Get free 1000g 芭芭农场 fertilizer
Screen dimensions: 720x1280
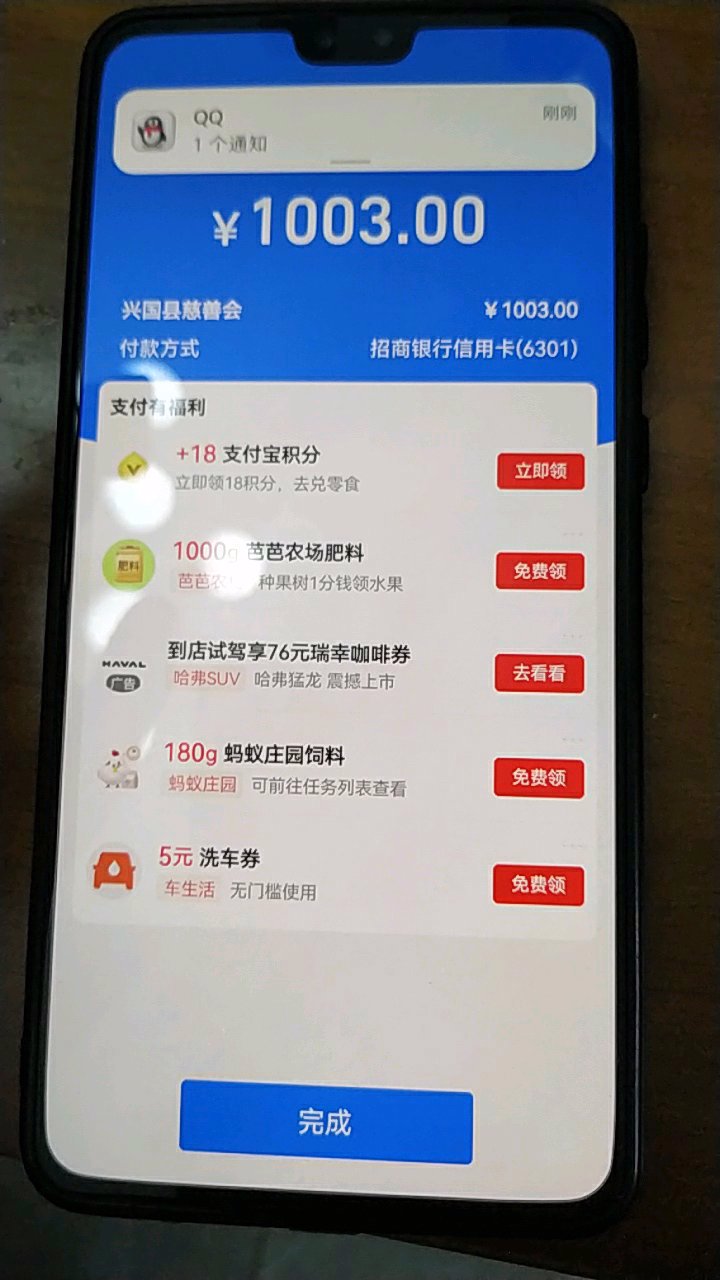[x=540, y=571]
